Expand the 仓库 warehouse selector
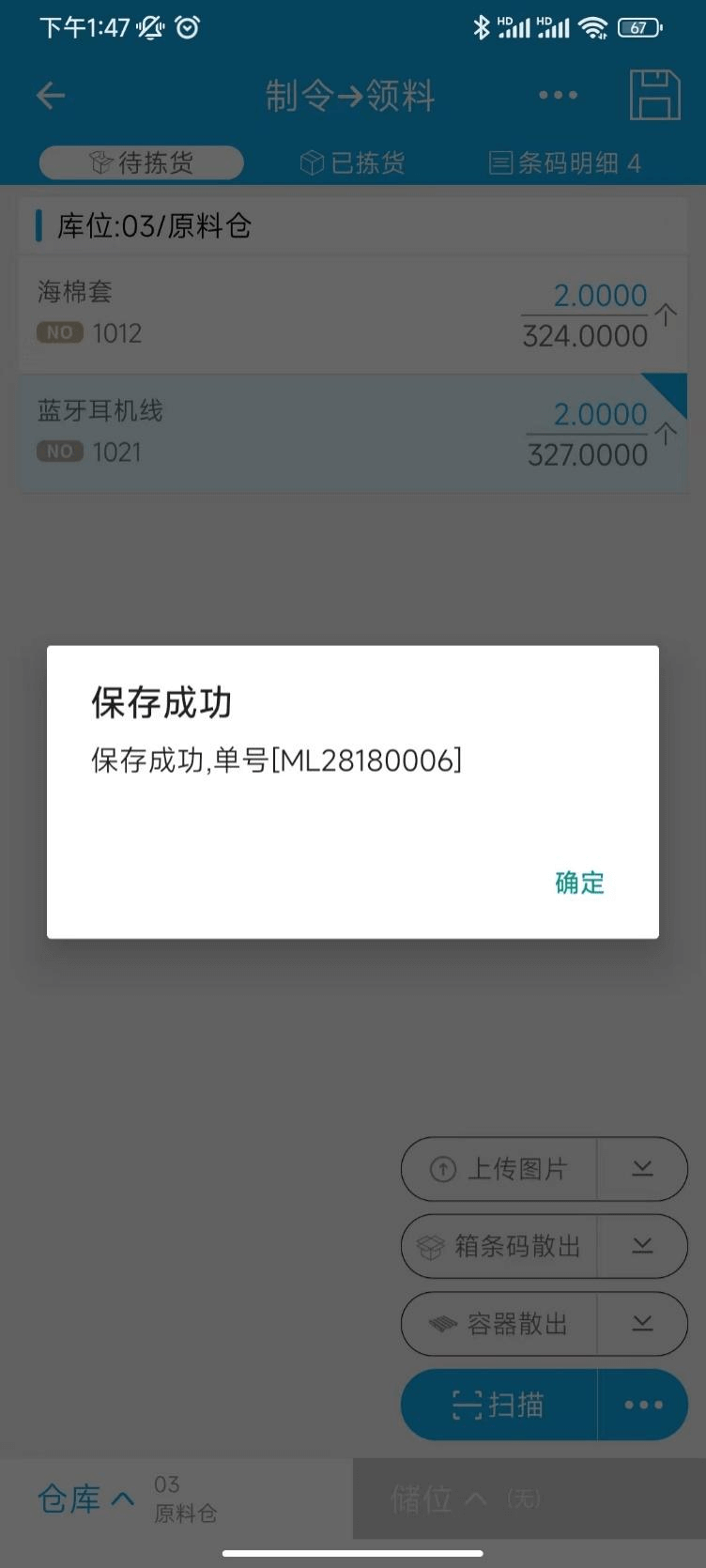Image resolution: width=706 pixels, height=1568 pixels. [x=86, y=1499]
